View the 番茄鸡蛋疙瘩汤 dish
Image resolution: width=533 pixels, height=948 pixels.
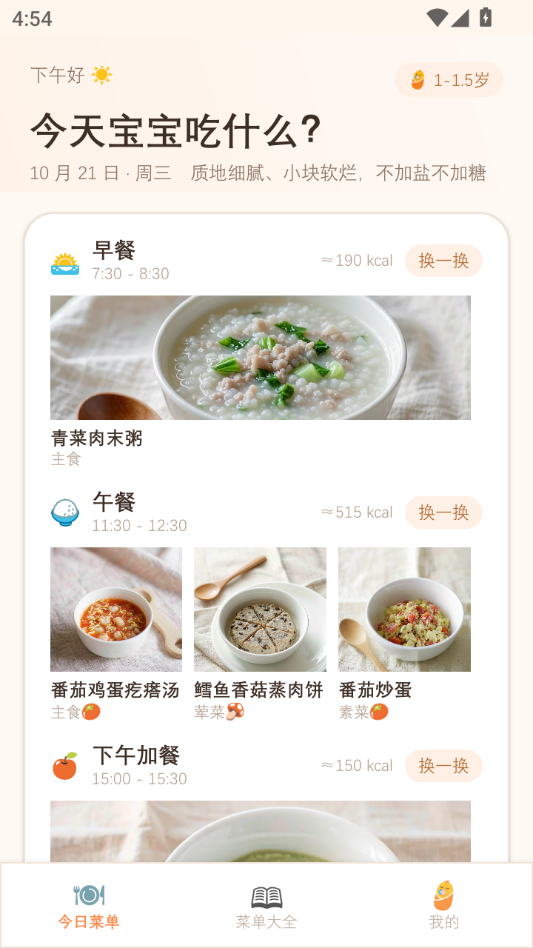click(116, 634)
